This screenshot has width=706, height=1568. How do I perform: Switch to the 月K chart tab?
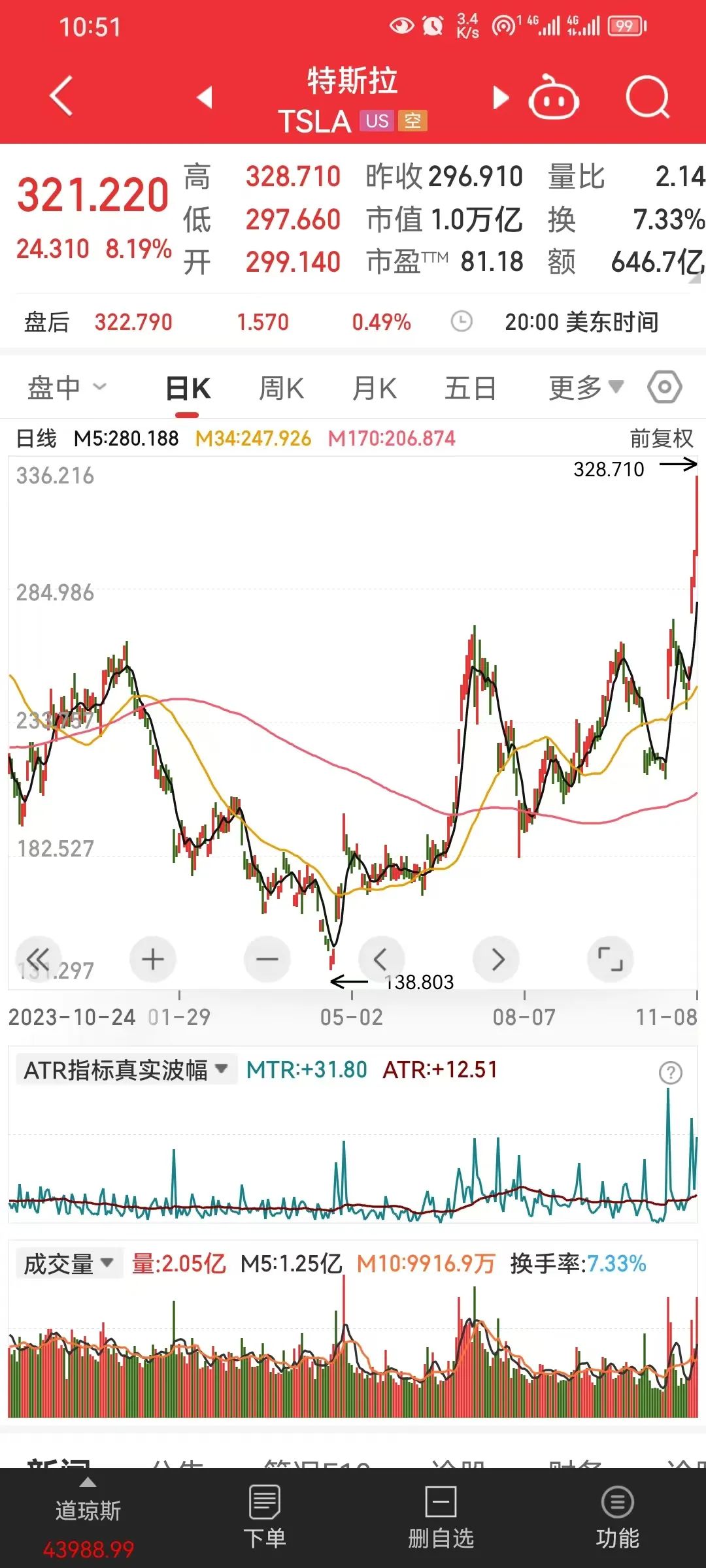(x=374, y=388)
